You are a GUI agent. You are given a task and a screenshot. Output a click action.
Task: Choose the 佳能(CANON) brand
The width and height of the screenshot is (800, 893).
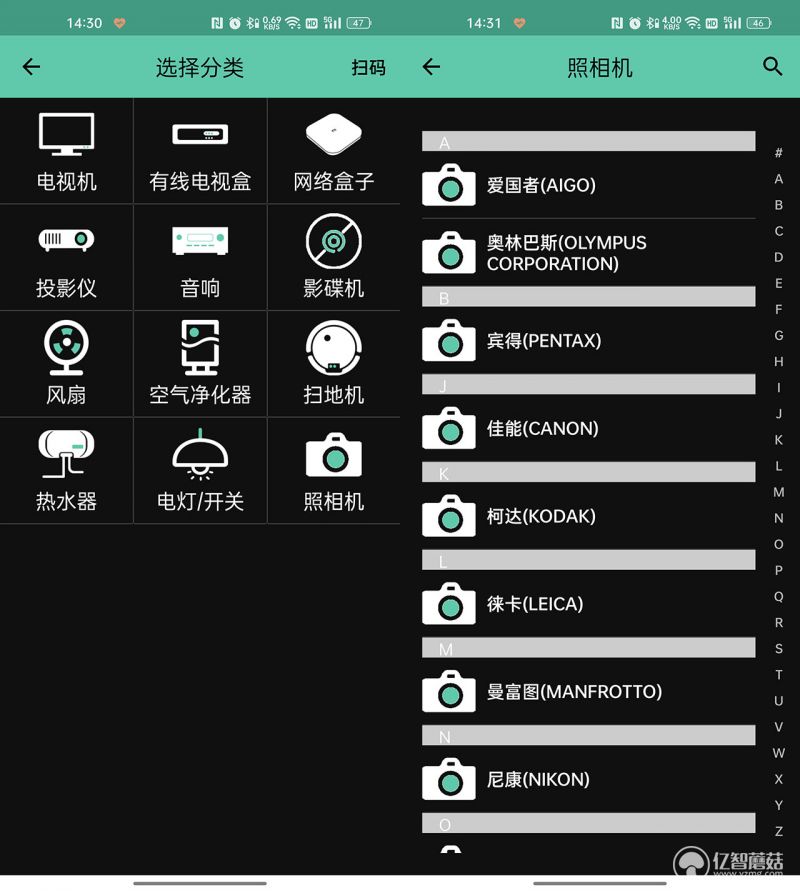pyautogui.click(x=588, y=428)
